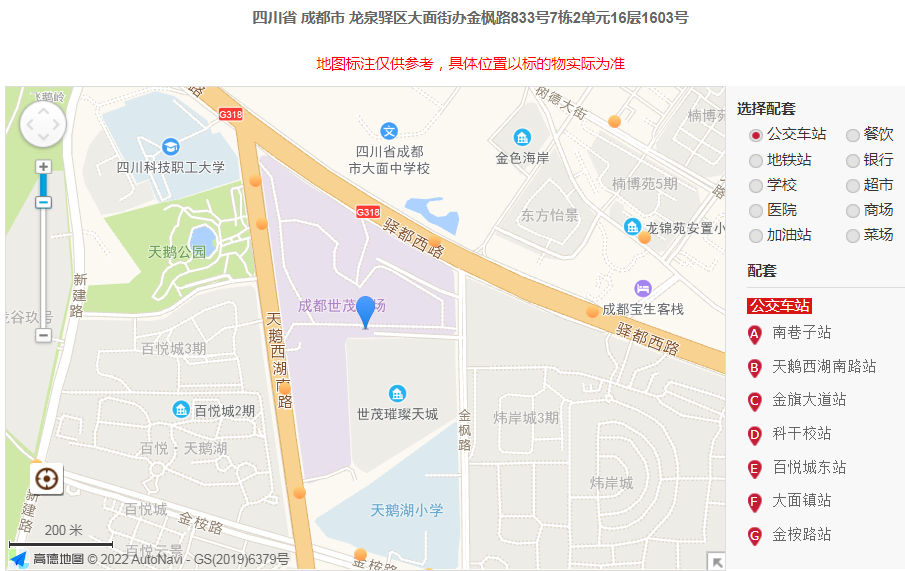Select the 加油站 radio option
This screenshot has width=905, height=571.
click(756, 236)
